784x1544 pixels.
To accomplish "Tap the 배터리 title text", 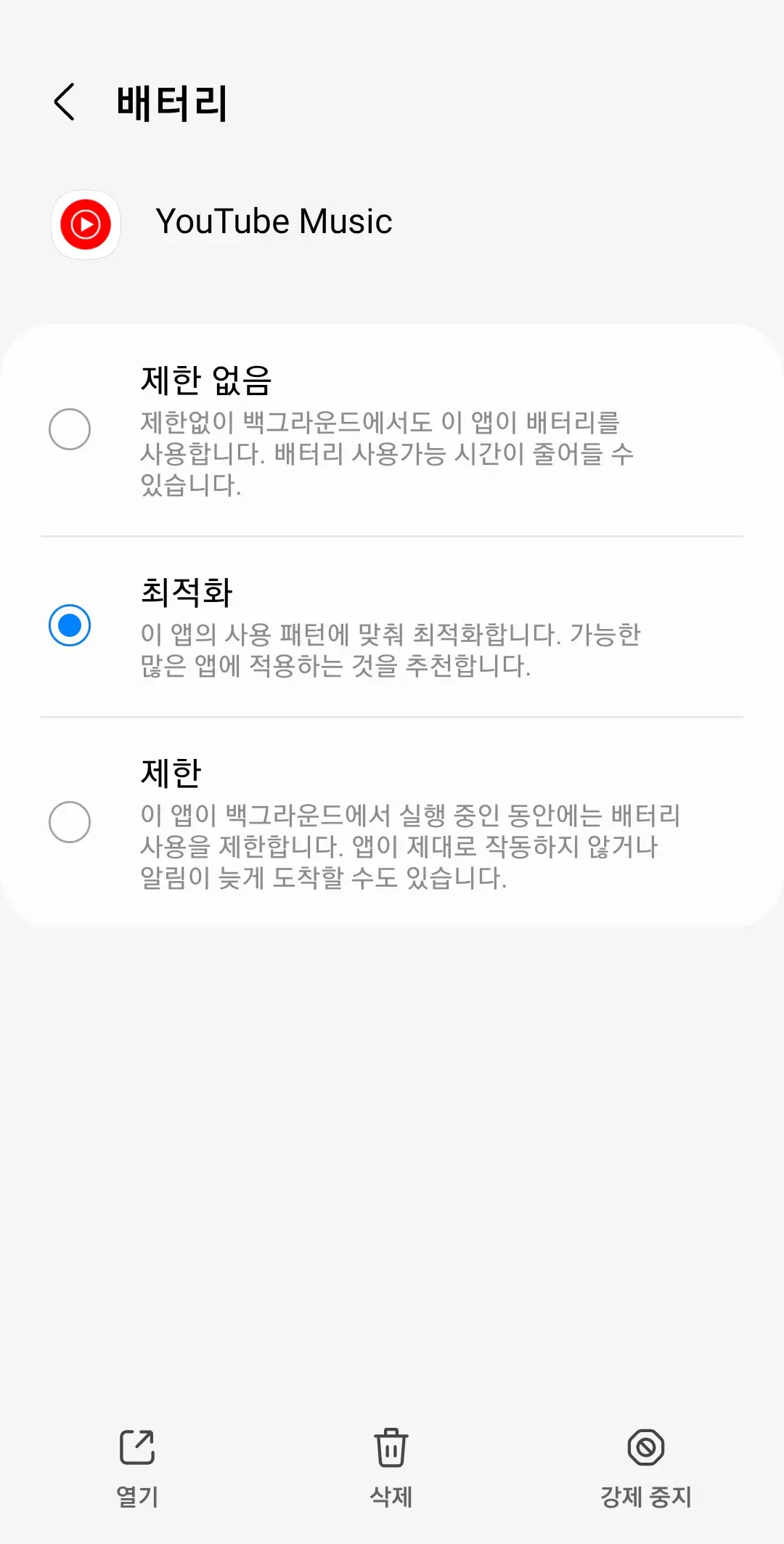I will tap(171, 102).
